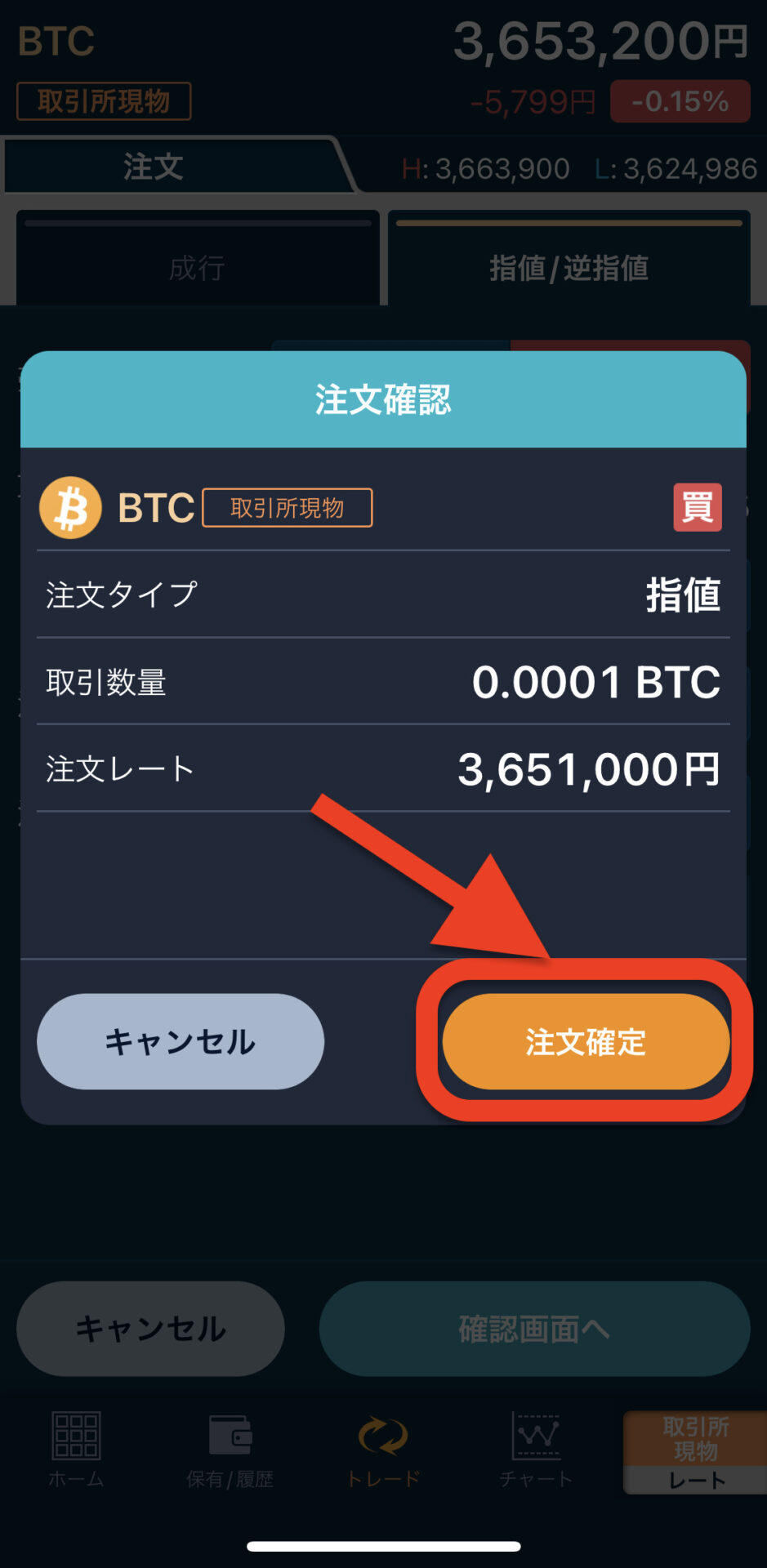The height and width of the screenshot is (1568, 767).
Task: Confirm the order with 注文確定
Action: click(585, 1041)
